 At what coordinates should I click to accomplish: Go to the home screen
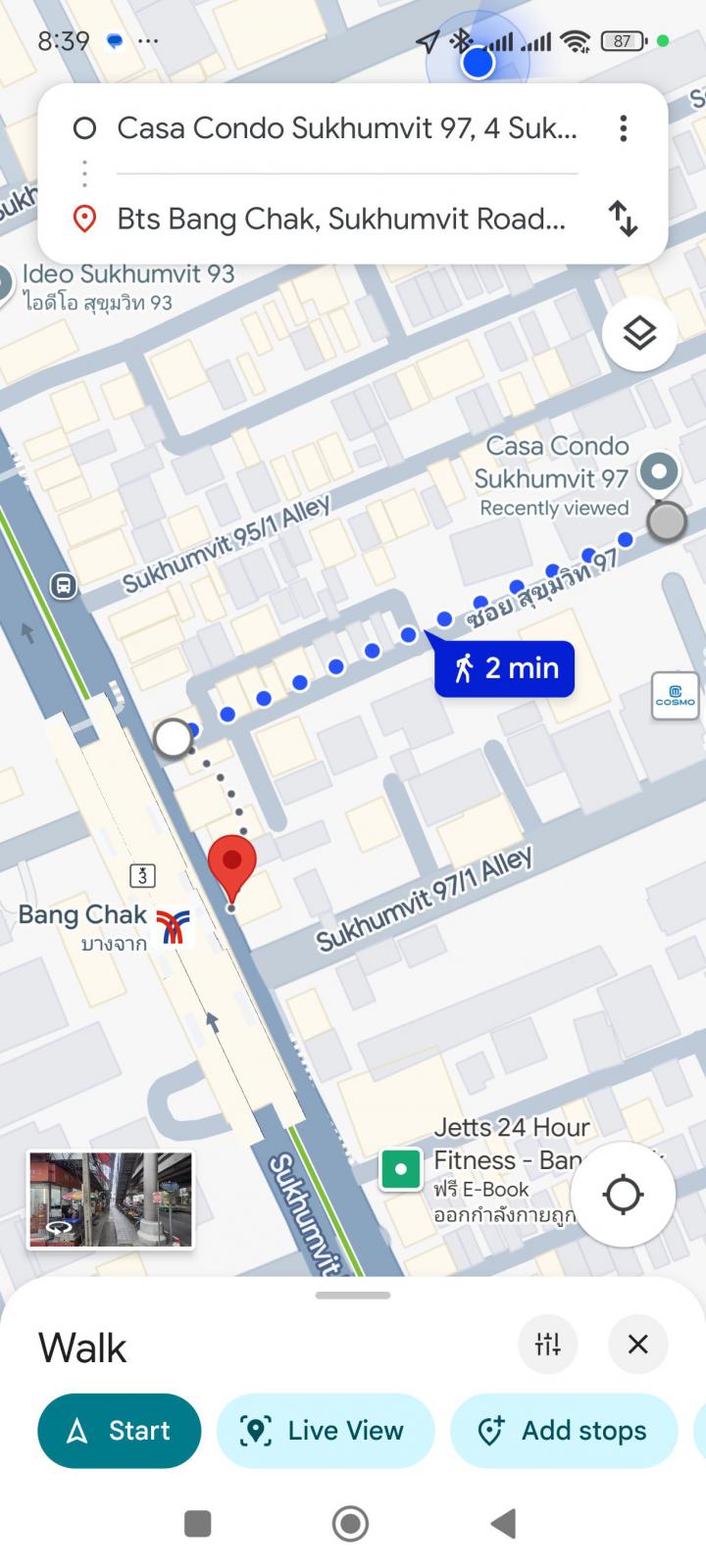click(x=351, y=1523)
